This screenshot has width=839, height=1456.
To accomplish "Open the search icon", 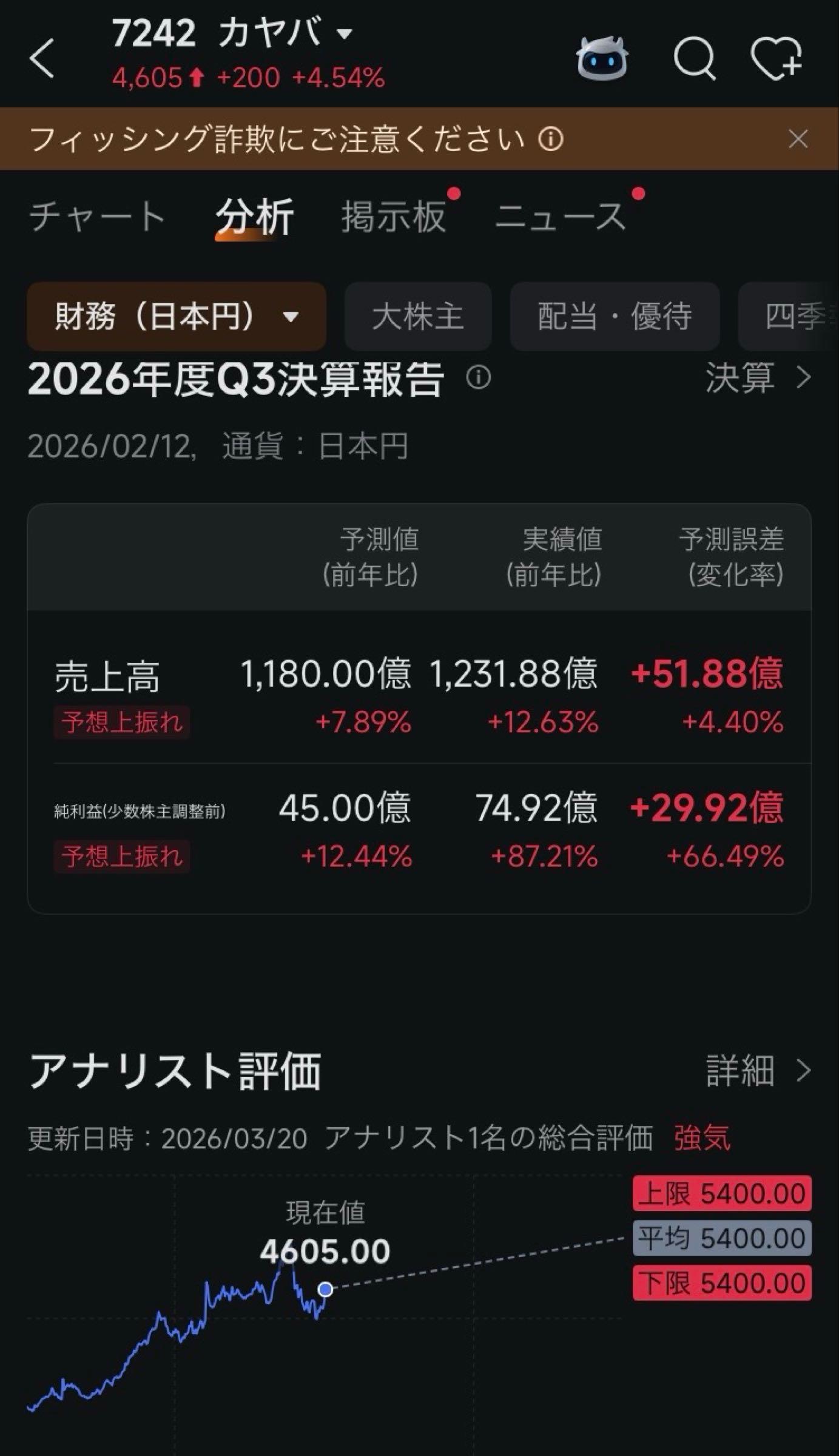I will point(695,59).
